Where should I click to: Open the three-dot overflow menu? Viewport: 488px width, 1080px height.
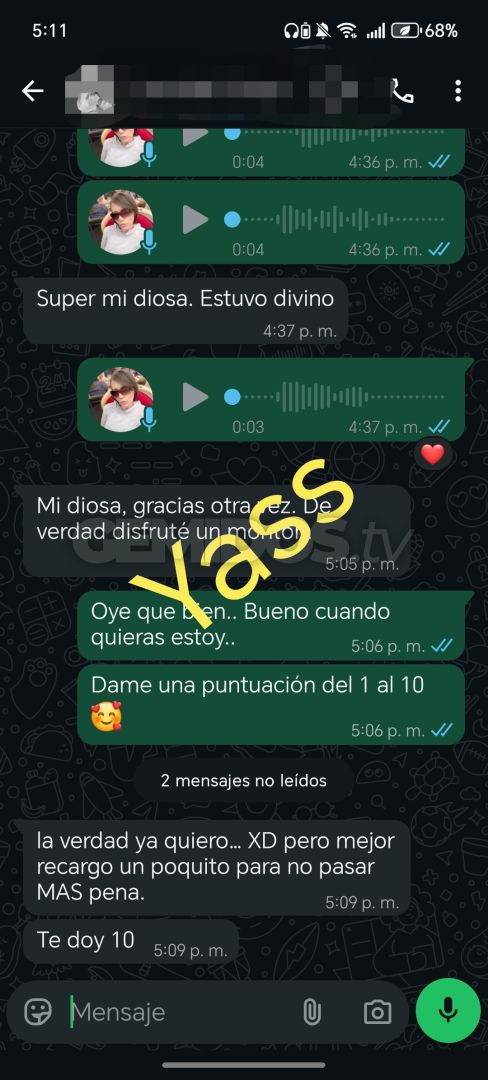click(x=458, y=91)
